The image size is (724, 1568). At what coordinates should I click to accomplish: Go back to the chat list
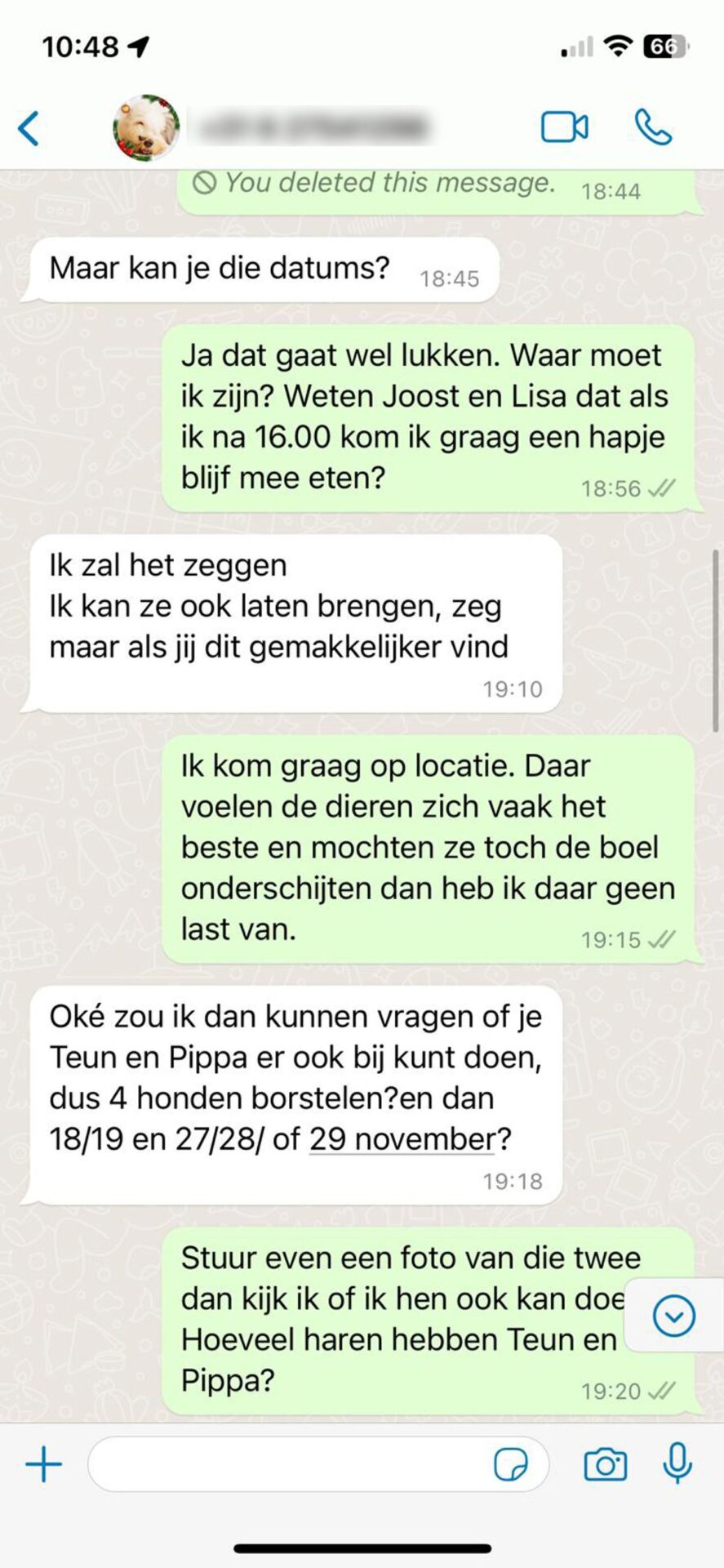tap(29, 128)
